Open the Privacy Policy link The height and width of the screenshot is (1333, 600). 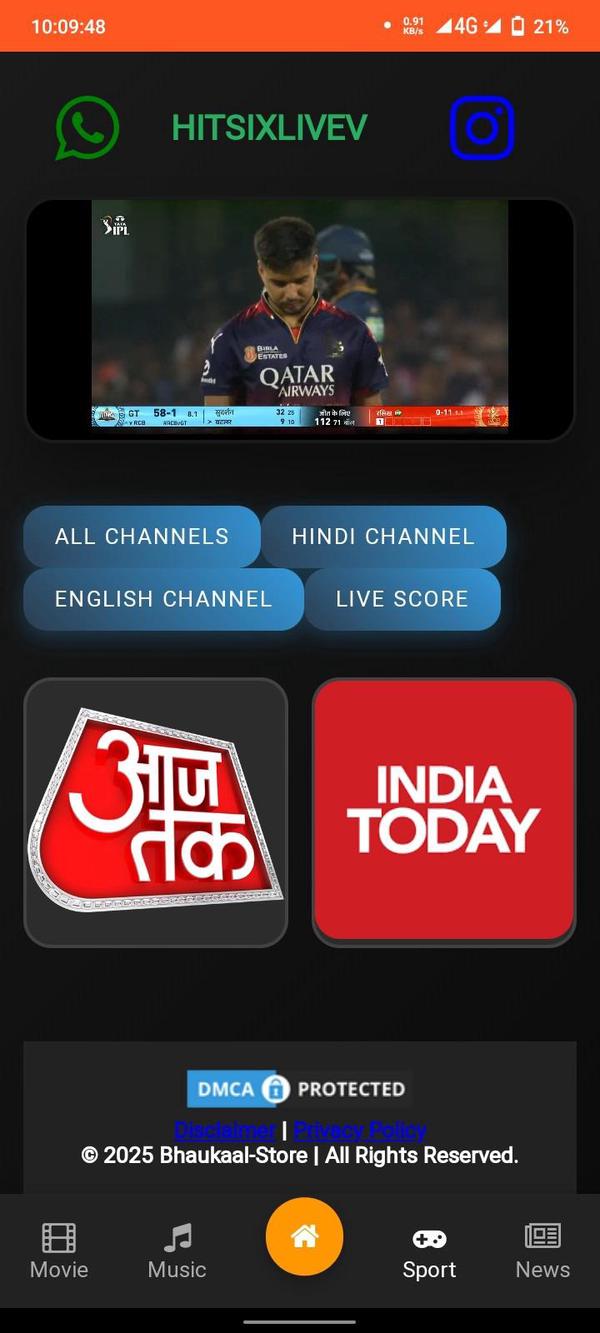(x=360, y=1130)
